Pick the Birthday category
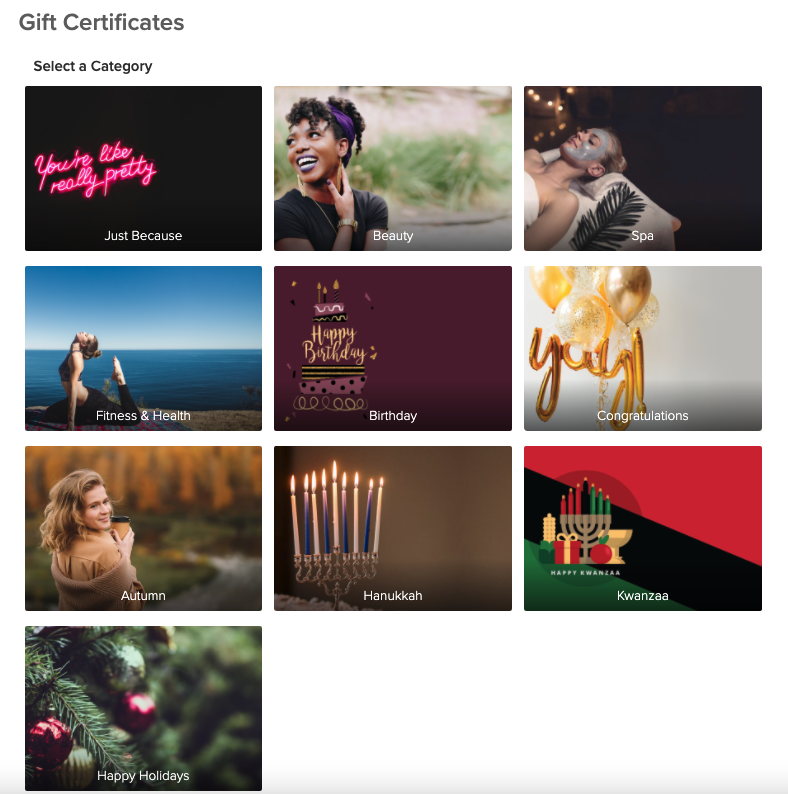The height and width of the screenshot is (794, 788). click(392, 348)
